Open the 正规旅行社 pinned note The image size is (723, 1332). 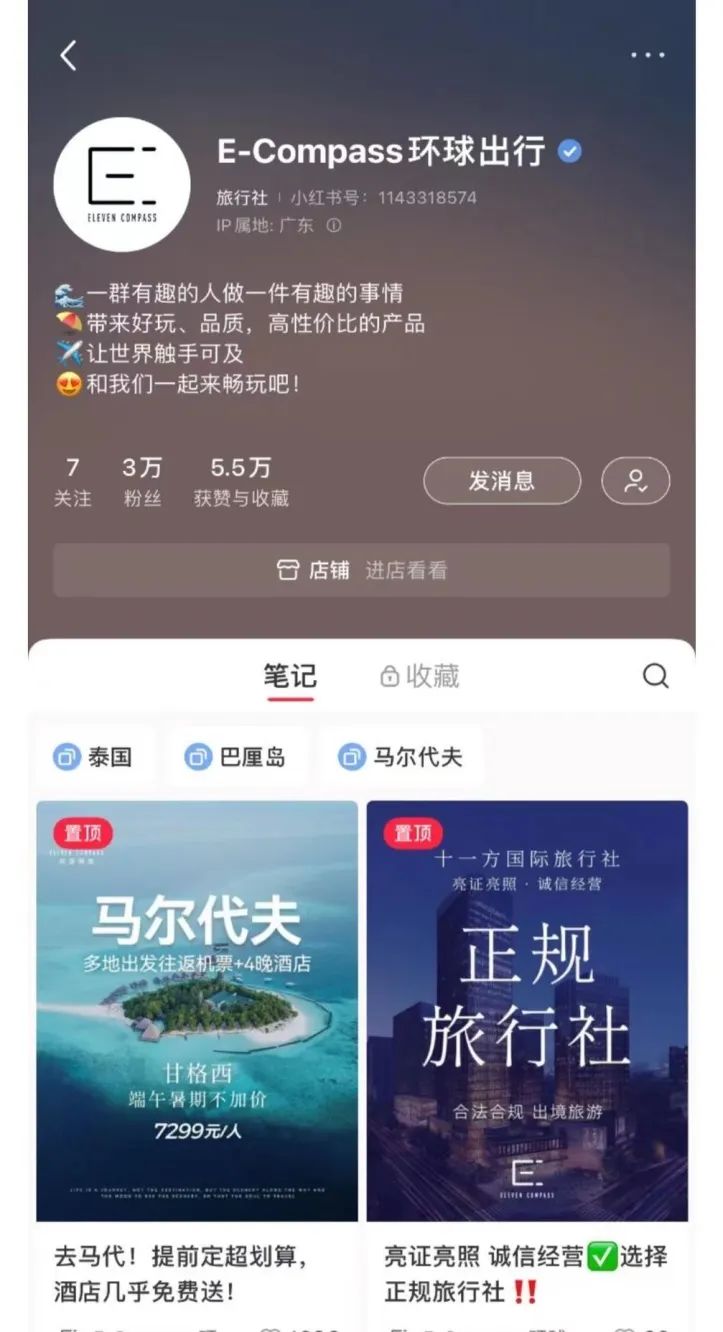click(527, 1010)
